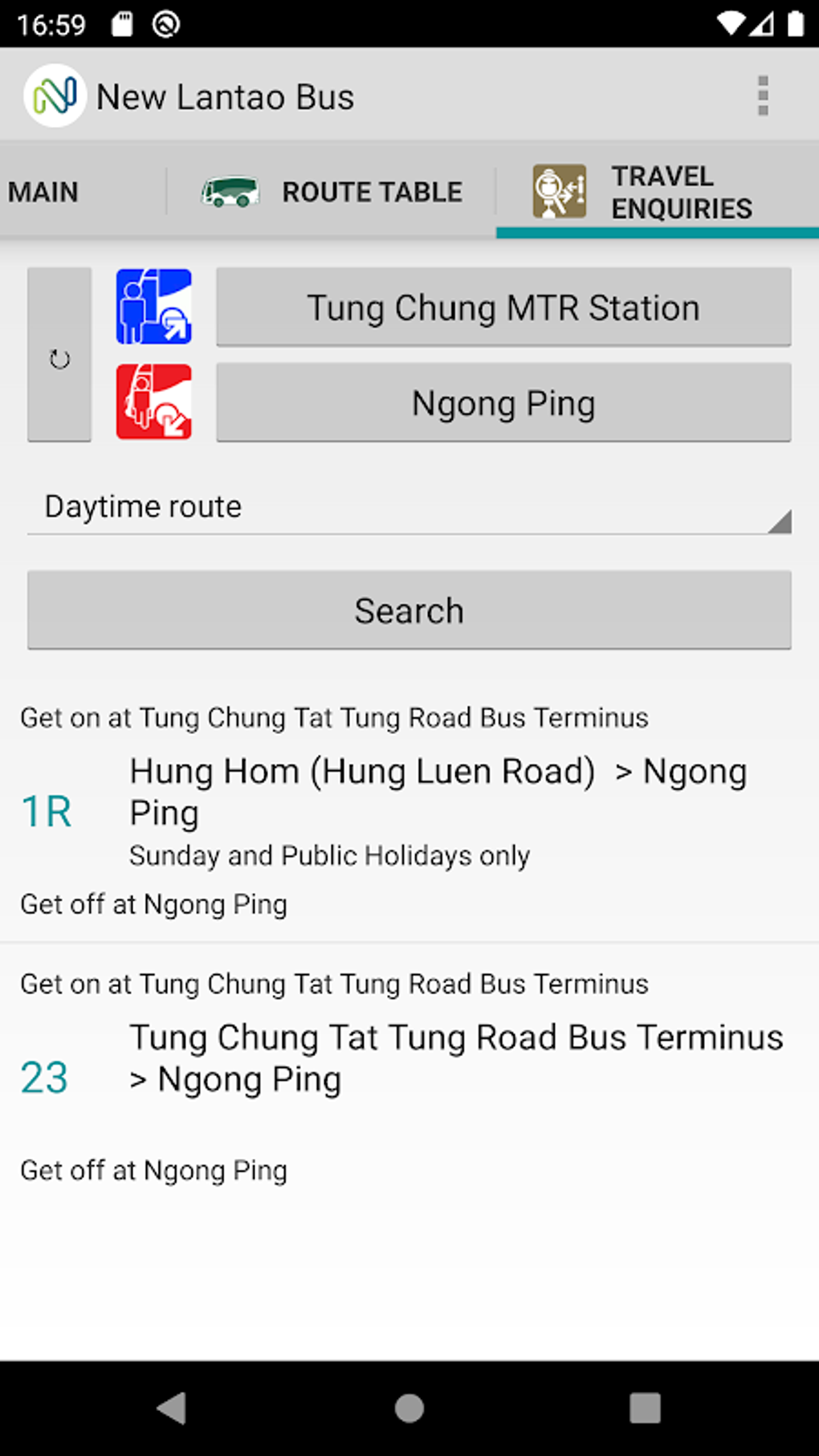Expand the Daytime route dropdown
This screenshot has width=819, height=1456.
409,508
